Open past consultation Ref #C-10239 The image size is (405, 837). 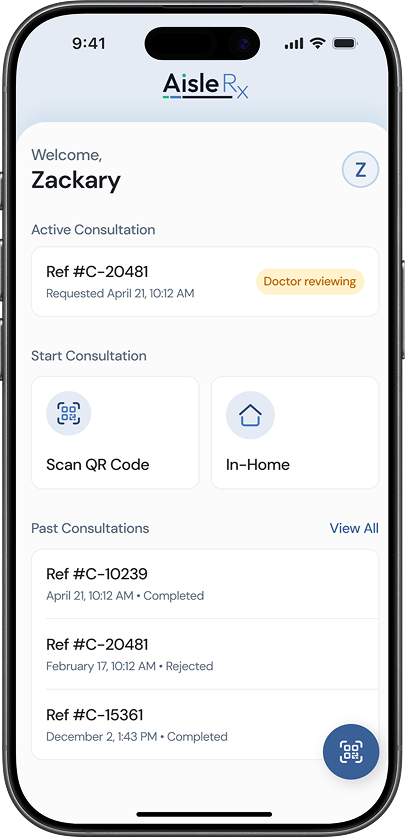click(x=205, y=584)
